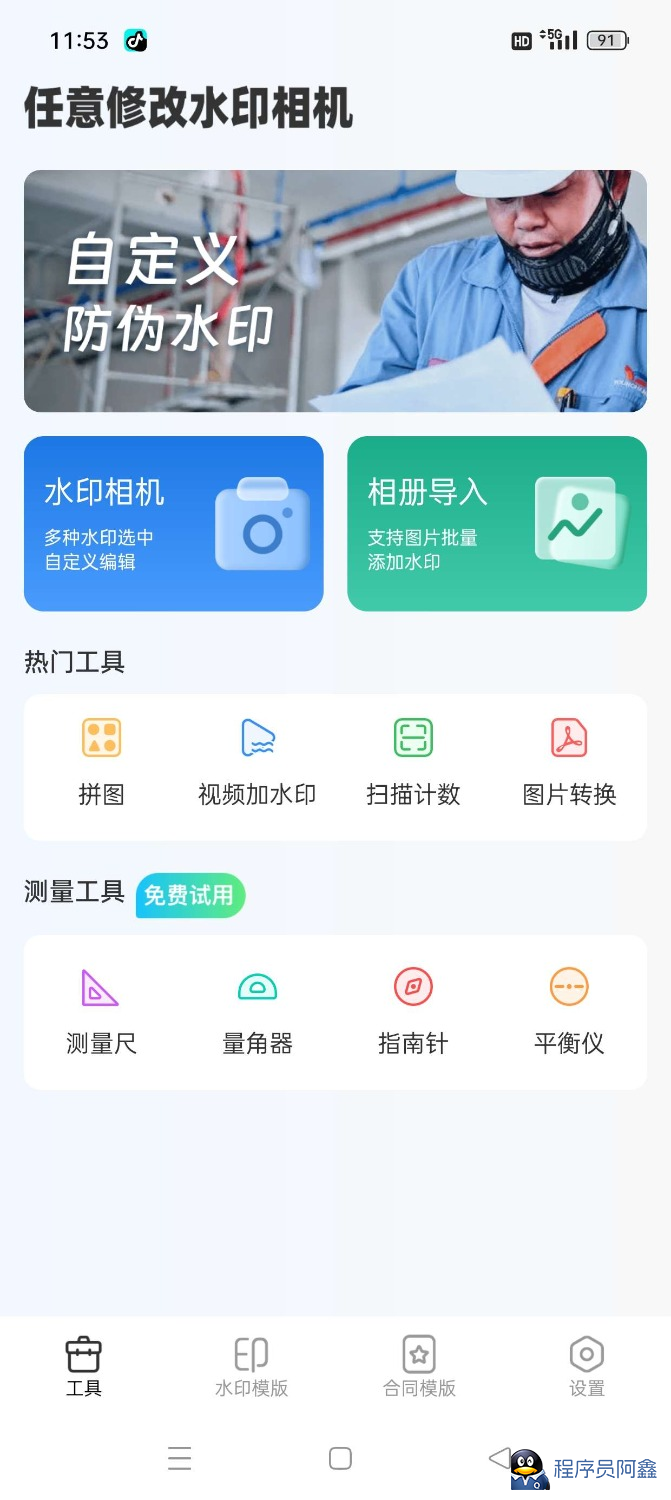Viewport: 671px width, 1500px height.
Task: Switch to the 水印模版 tab
Action: point(251,1366)
